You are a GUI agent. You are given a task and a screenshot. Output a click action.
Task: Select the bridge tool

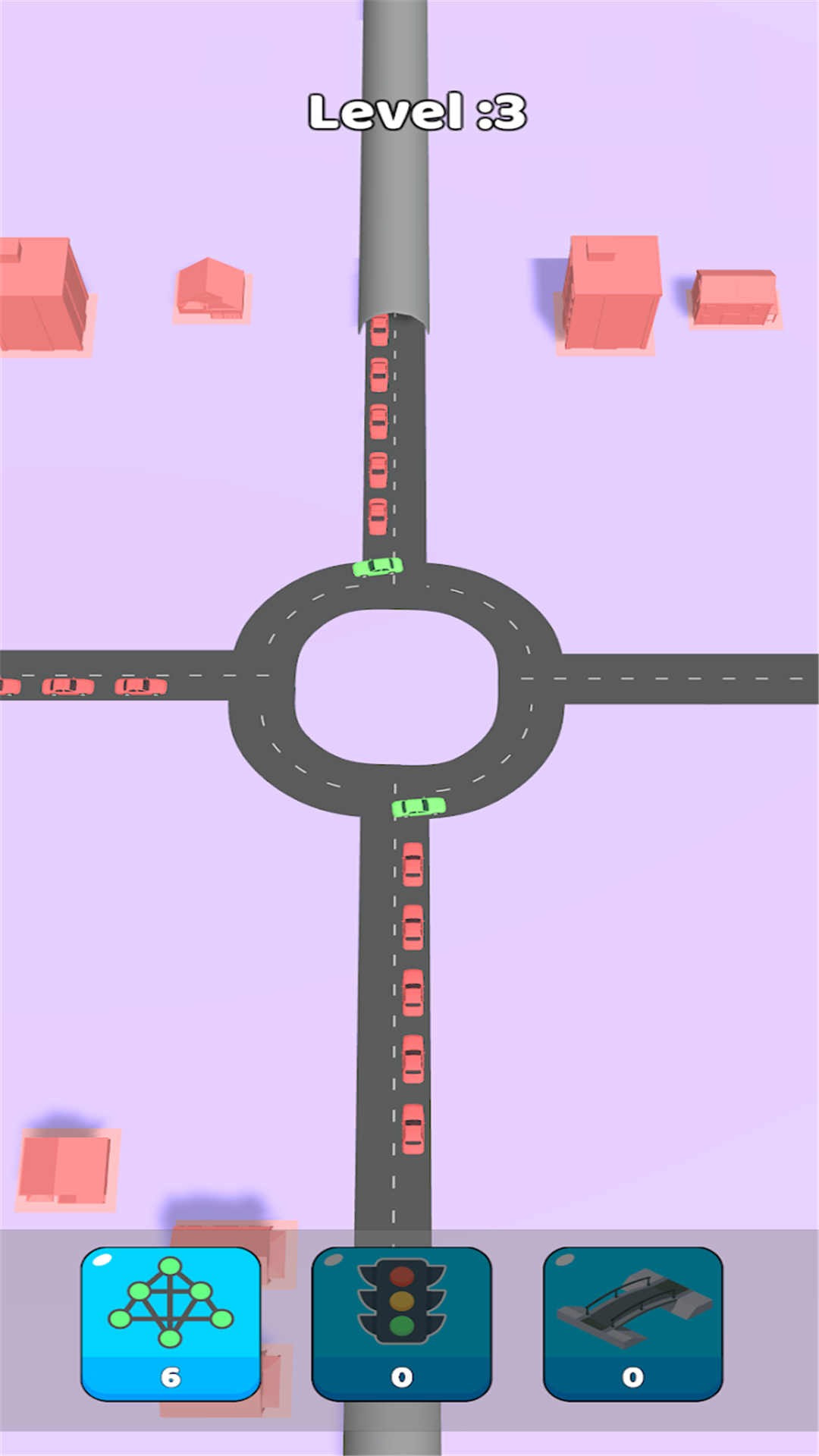click(x=632, y=1323)
